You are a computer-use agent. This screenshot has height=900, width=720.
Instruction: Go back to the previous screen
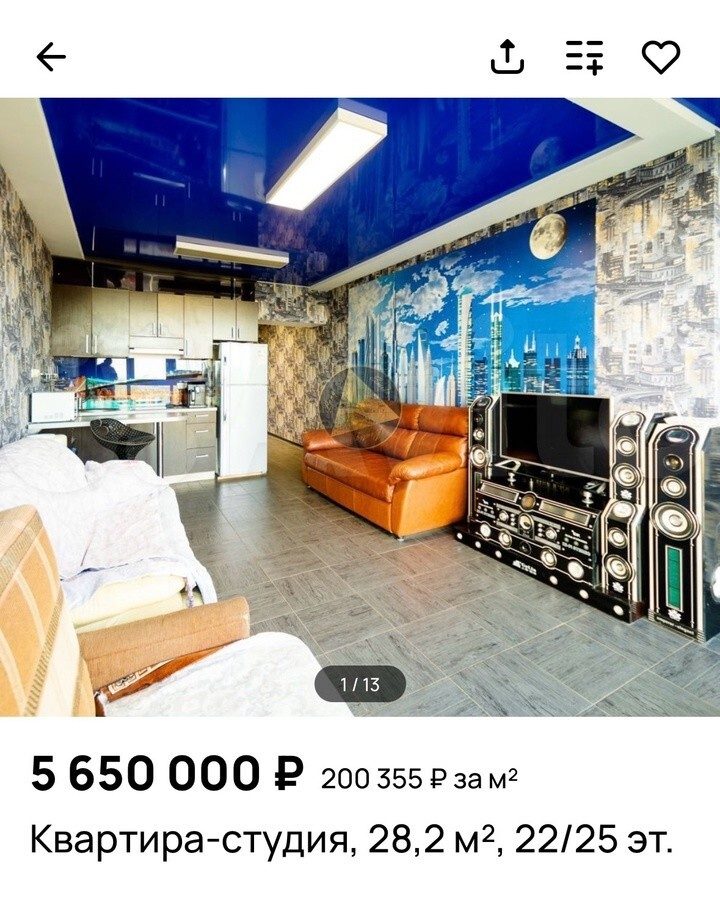51,57
